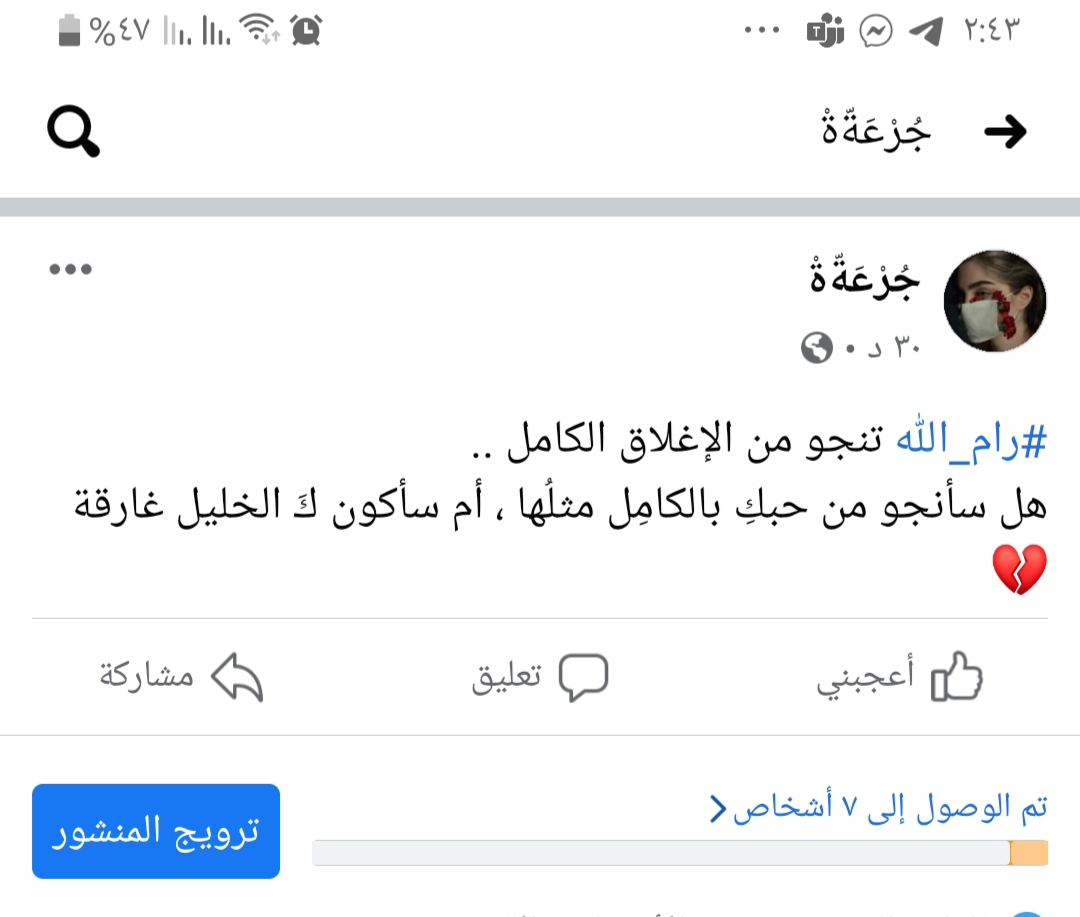Open the جُرْعَة profile picture
Screen dimensions: 1080x917
click(x=995, y=301)
